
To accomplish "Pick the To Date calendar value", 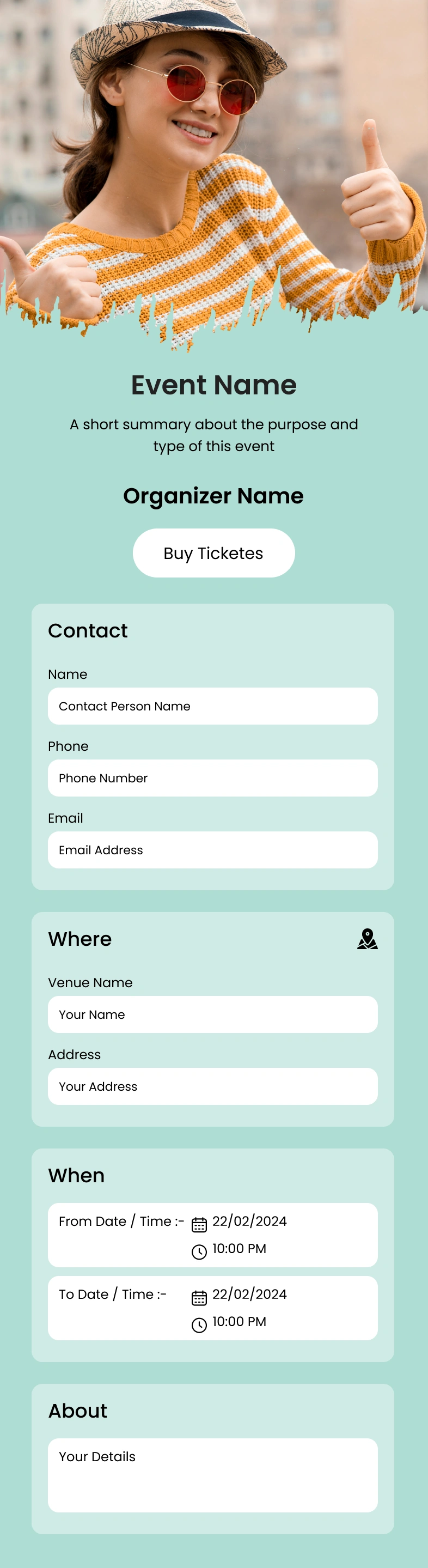I will [x=249, y=1294].
